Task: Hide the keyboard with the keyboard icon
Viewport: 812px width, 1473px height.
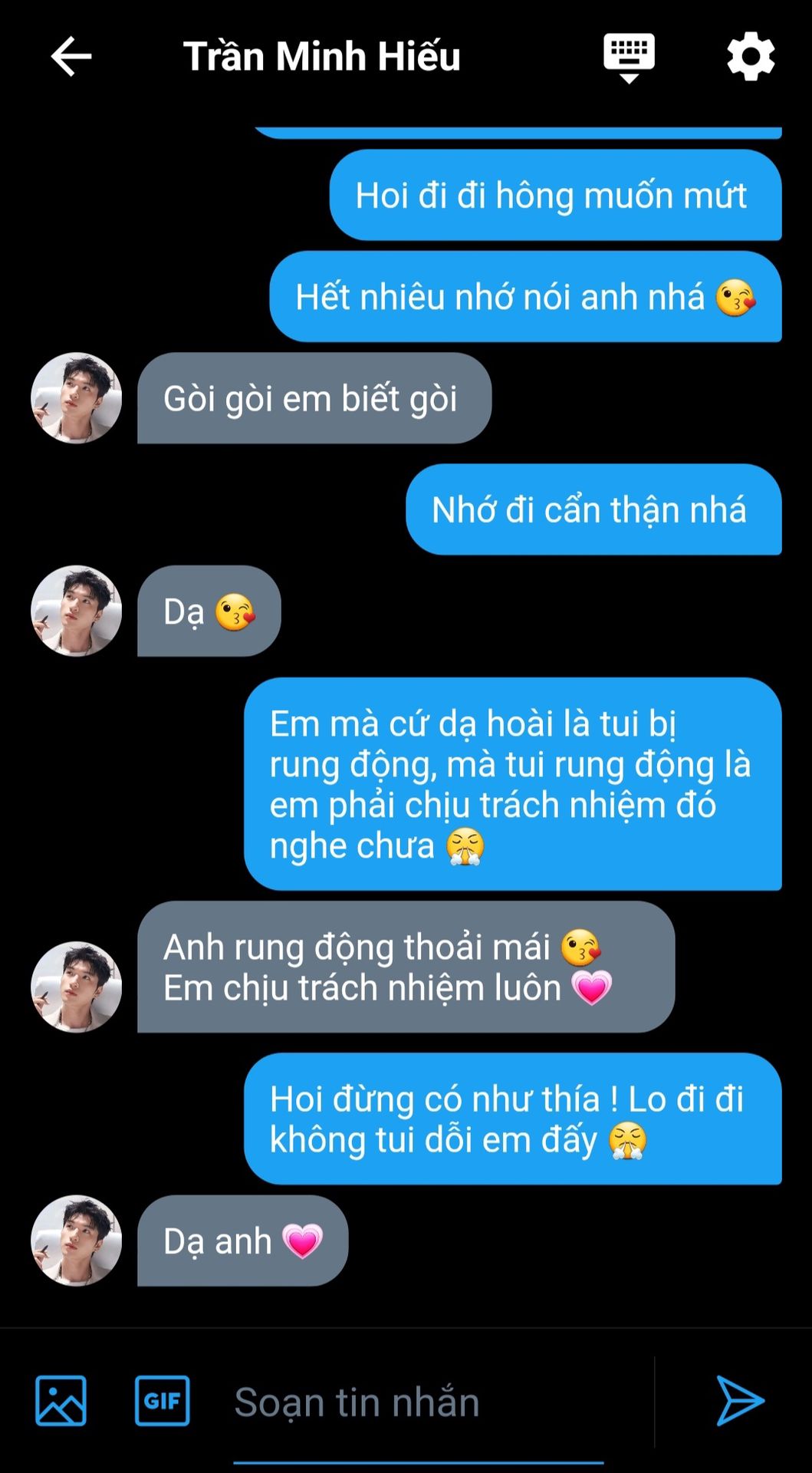Action: 629,58
